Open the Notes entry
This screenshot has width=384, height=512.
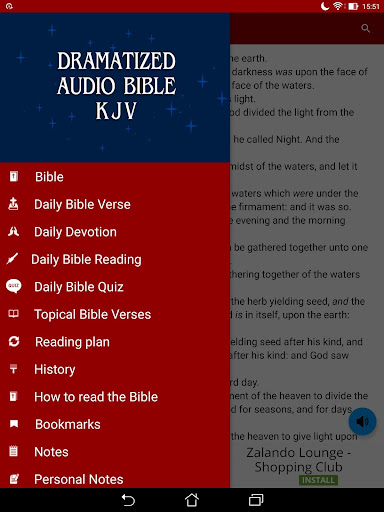click(115, 452)
